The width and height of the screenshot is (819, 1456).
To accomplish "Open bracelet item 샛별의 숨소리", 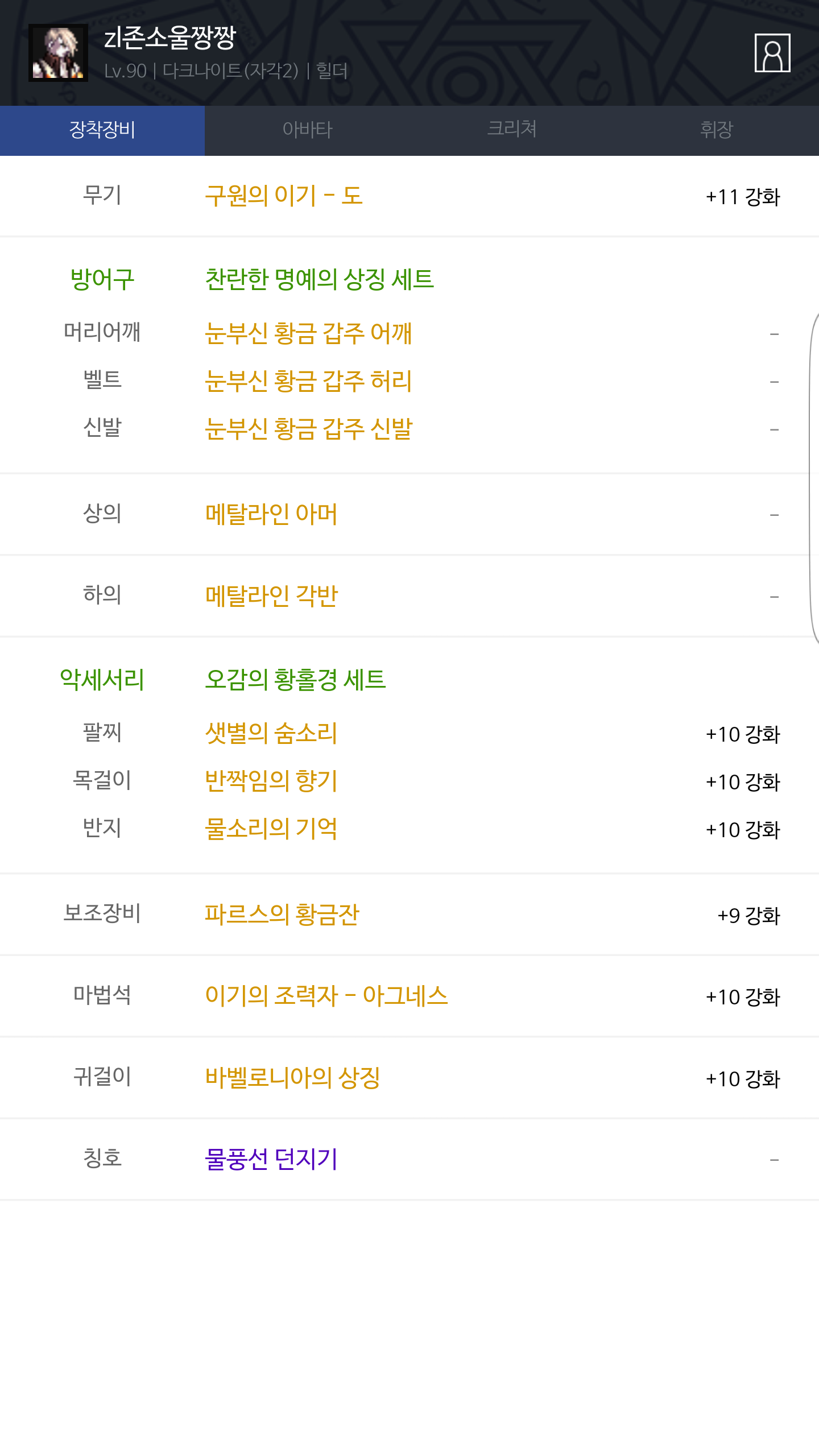I will click(271, 733).
